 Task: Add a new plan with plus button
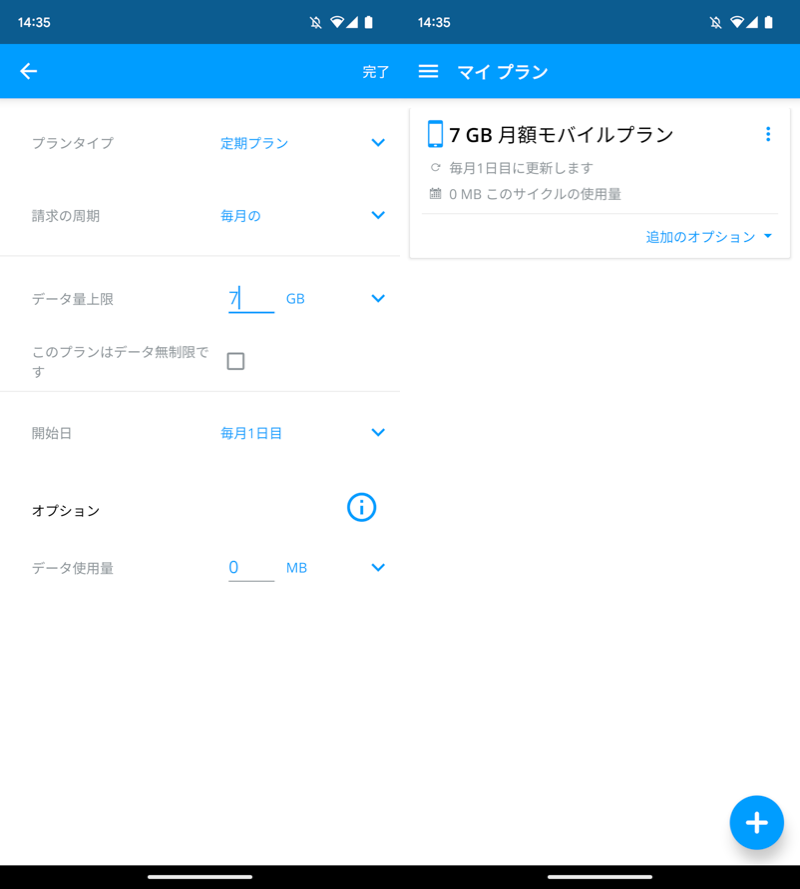(x=756, y=822)
